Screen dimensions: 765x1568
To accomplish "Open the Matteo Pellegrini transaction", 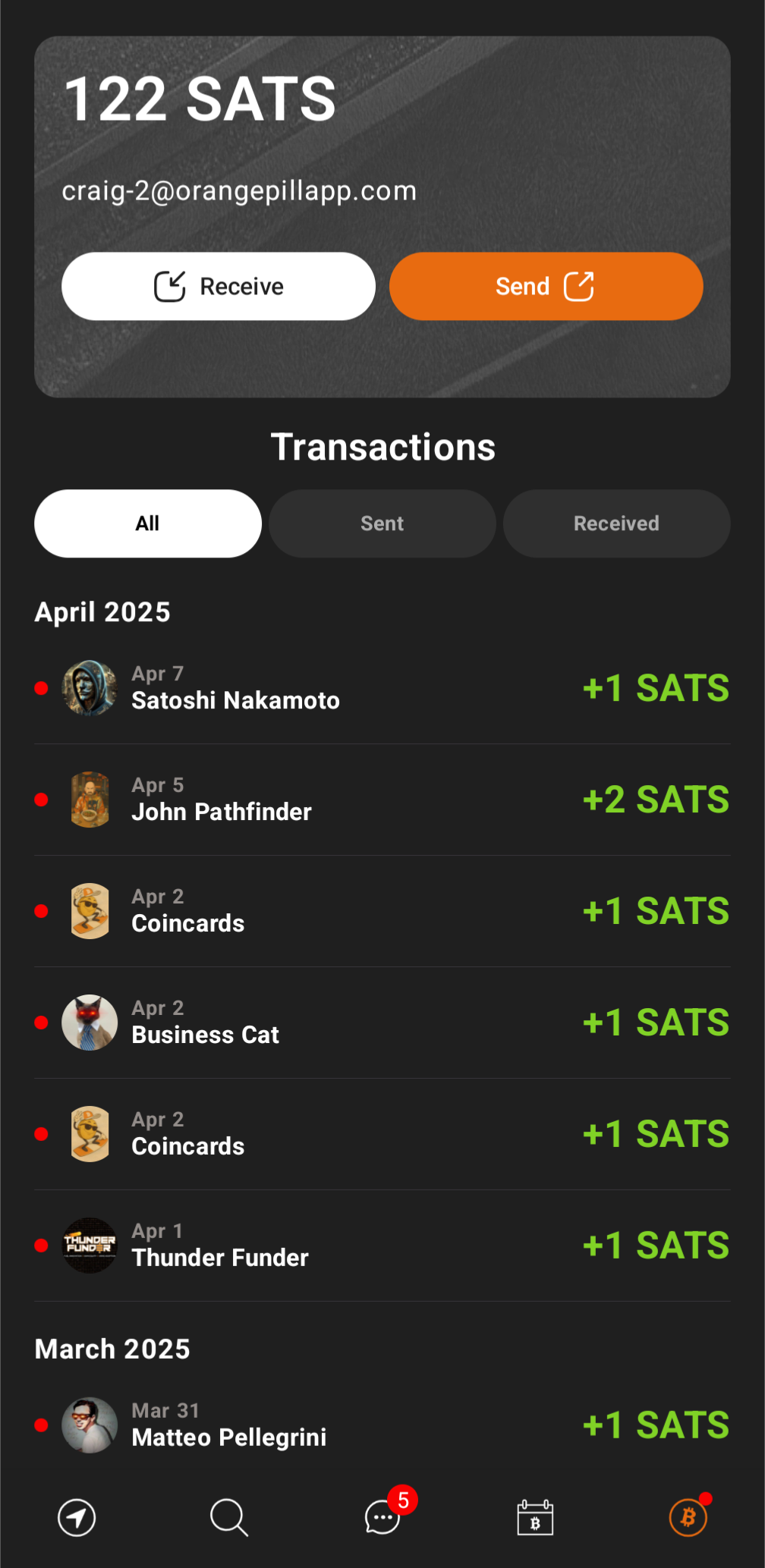I will [382, 1425].
